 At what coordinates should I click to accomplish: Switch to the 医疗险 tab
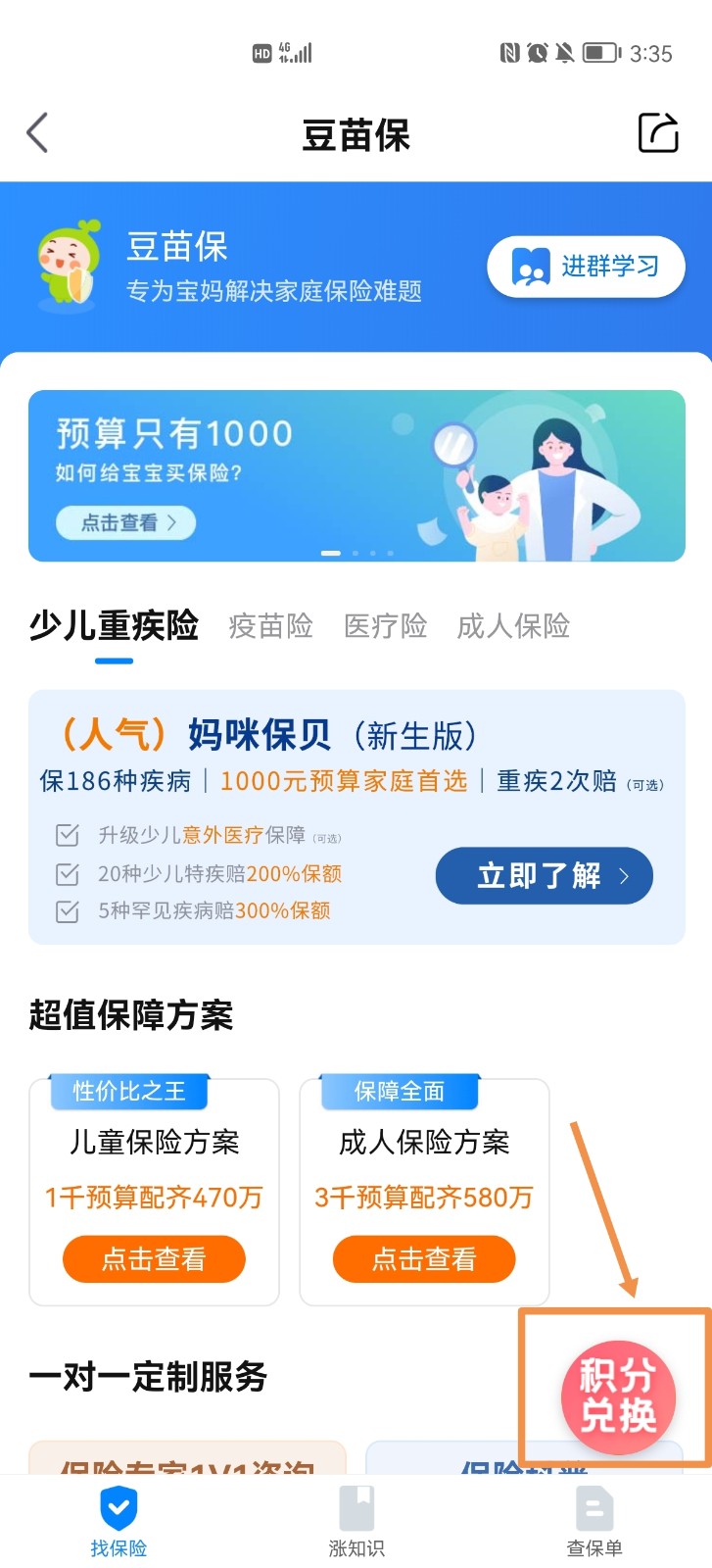386,626
